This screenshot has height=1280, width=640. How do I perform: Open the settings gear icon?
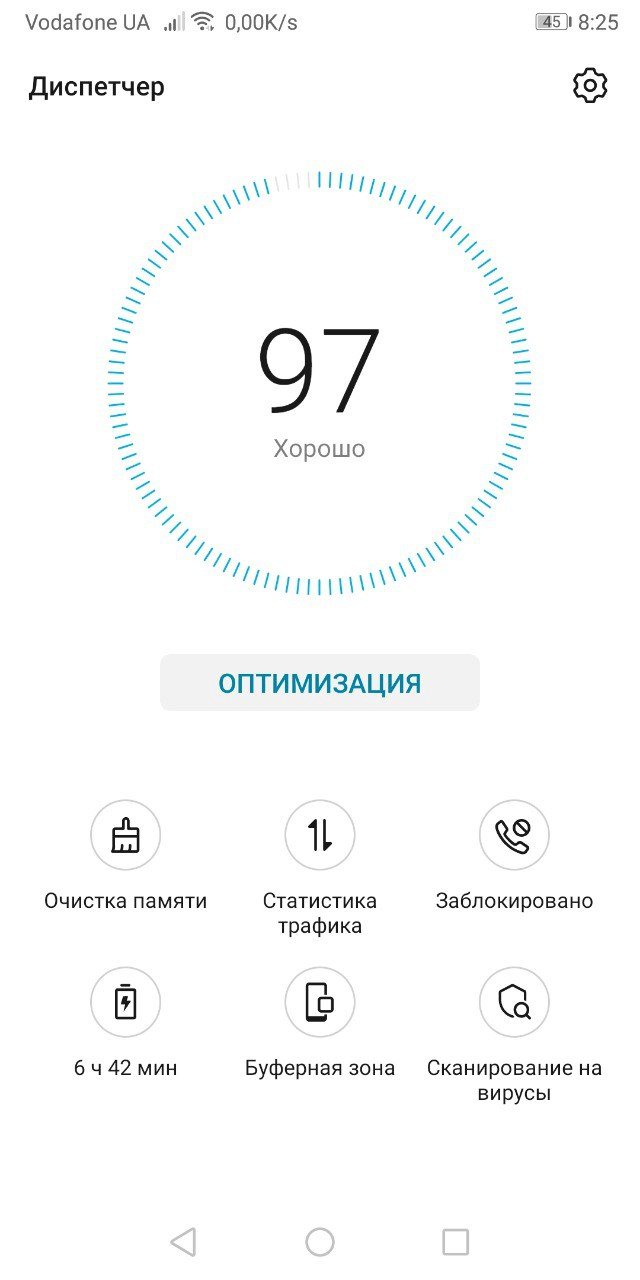click(x=590, y=86)
